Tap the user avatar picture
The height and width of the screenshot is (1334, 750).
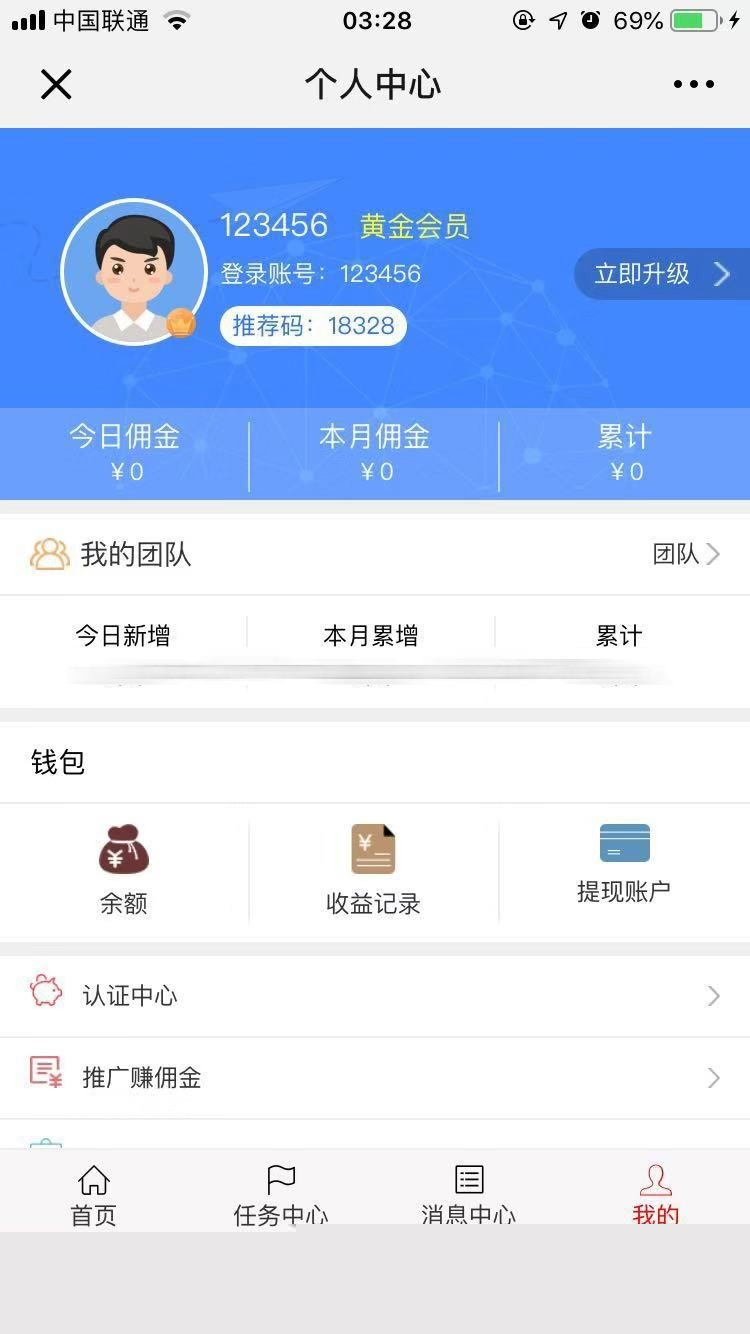[x=134, y=272]
